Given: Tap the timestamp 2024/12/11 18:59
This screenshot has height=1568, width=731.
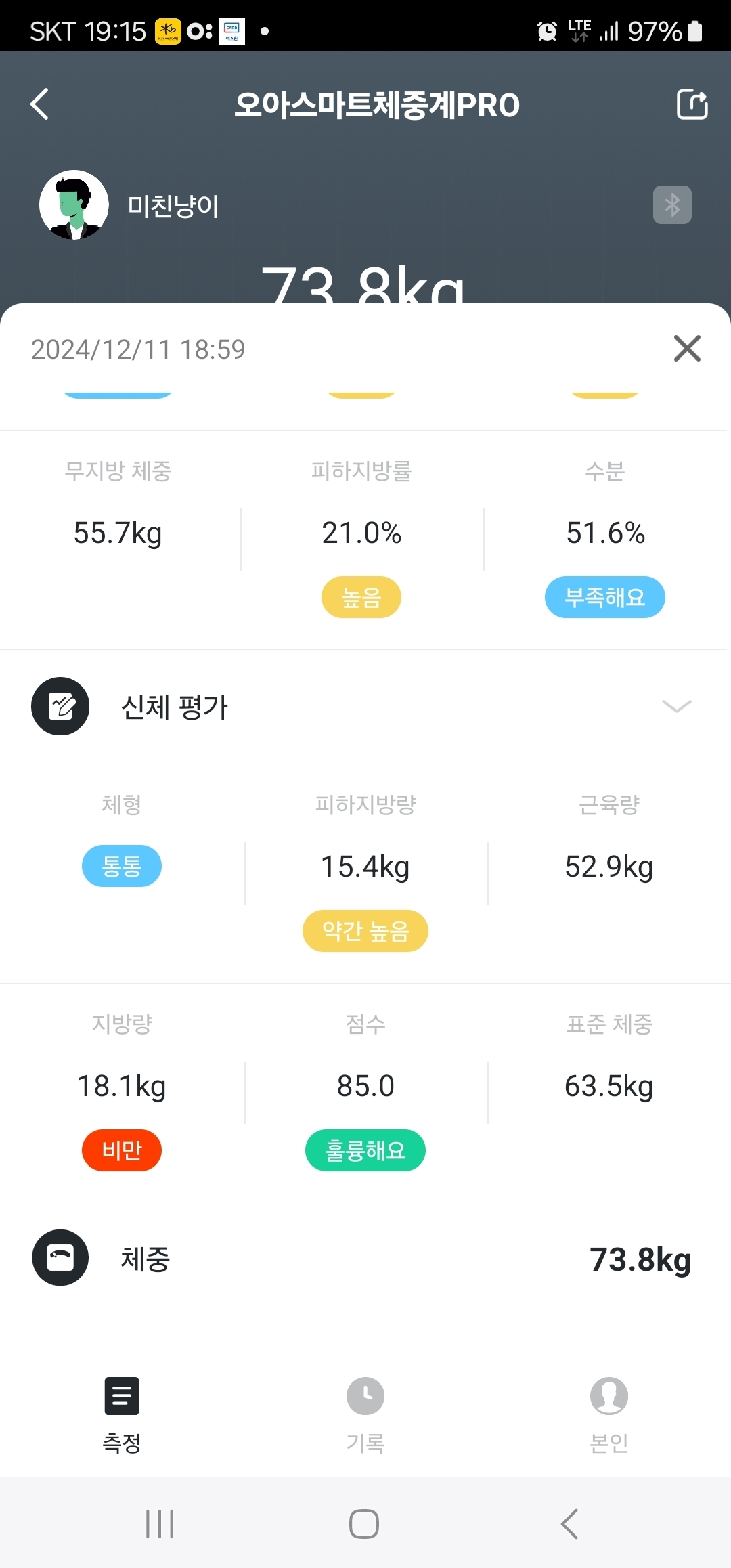Looking at the screenshot, I should click(138, 349).
